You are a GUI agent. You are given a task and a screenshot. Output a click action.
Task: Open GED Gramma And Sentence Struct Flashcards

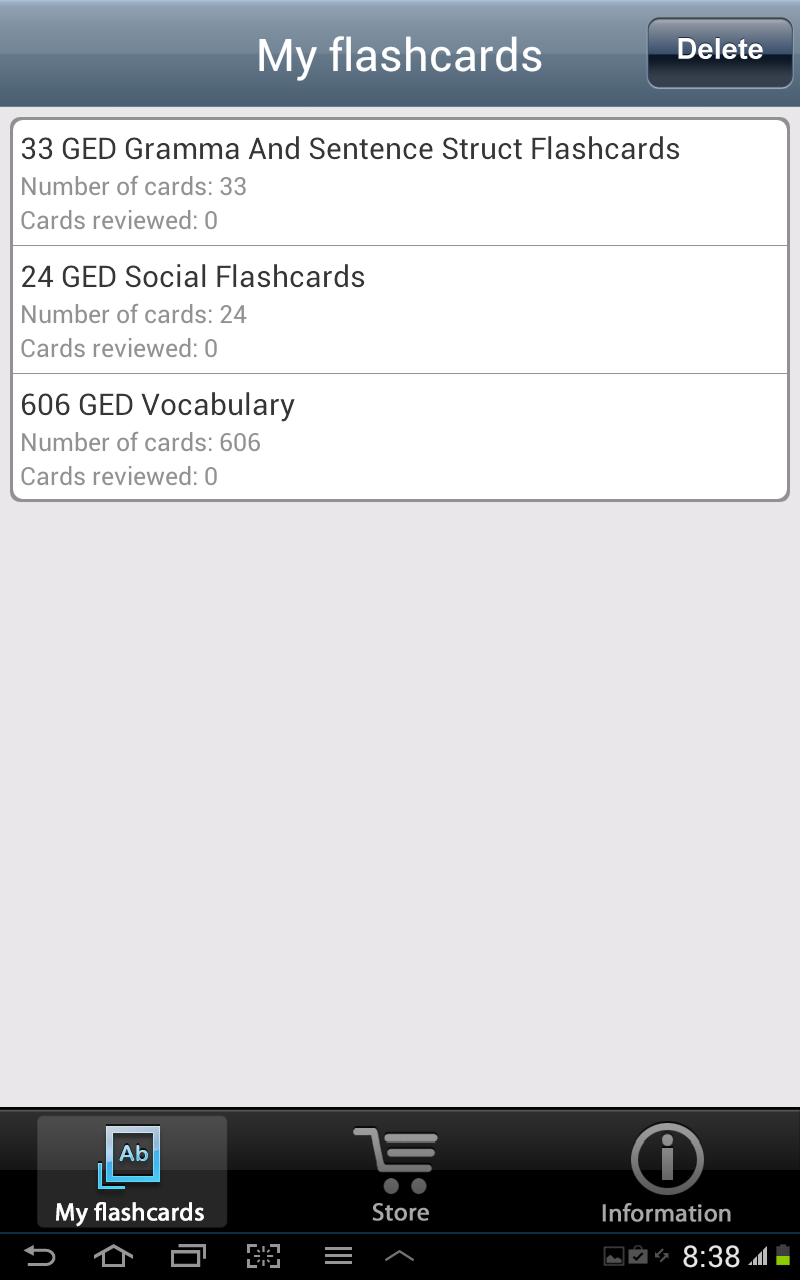click(x=400, y=180)
